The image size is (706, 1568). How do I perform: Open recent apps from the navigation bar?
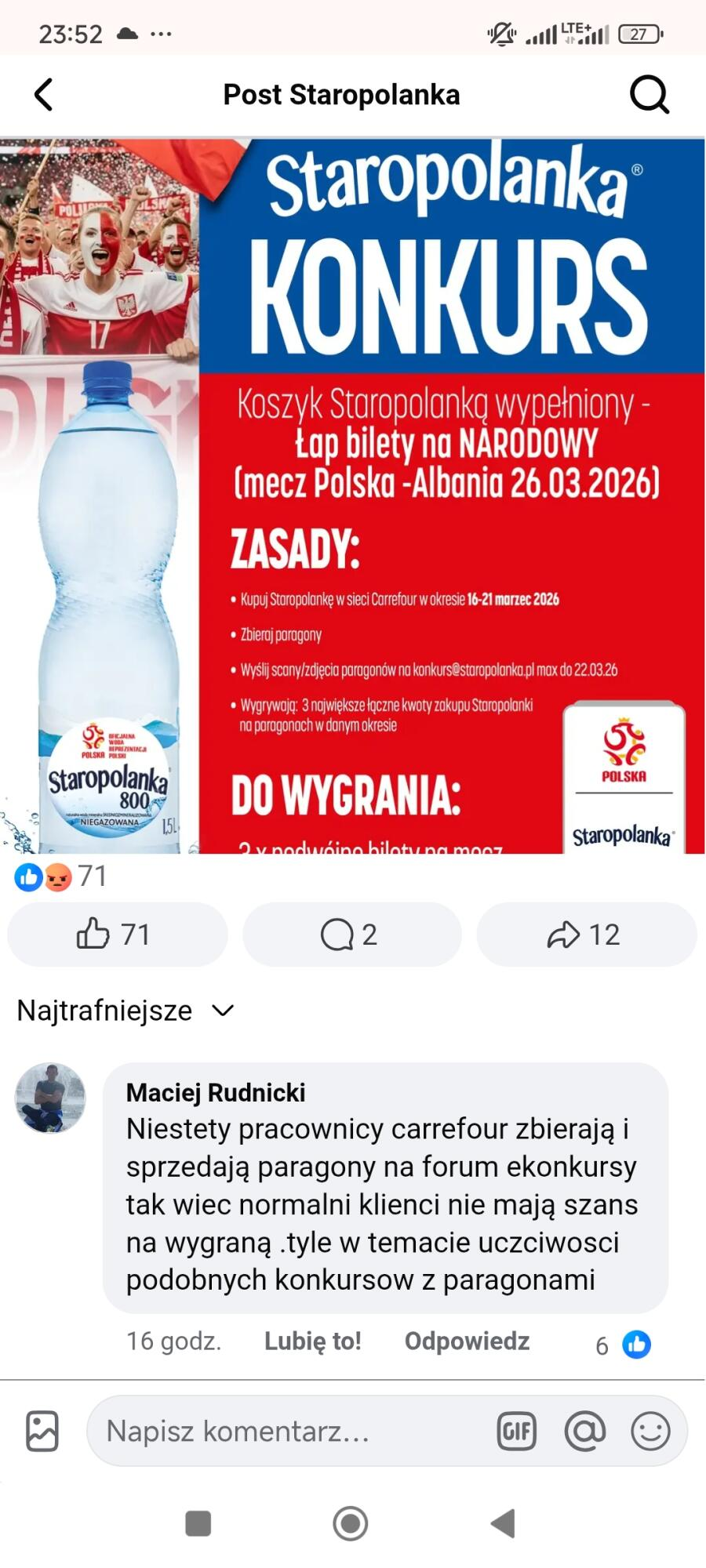coord(198,1523)
